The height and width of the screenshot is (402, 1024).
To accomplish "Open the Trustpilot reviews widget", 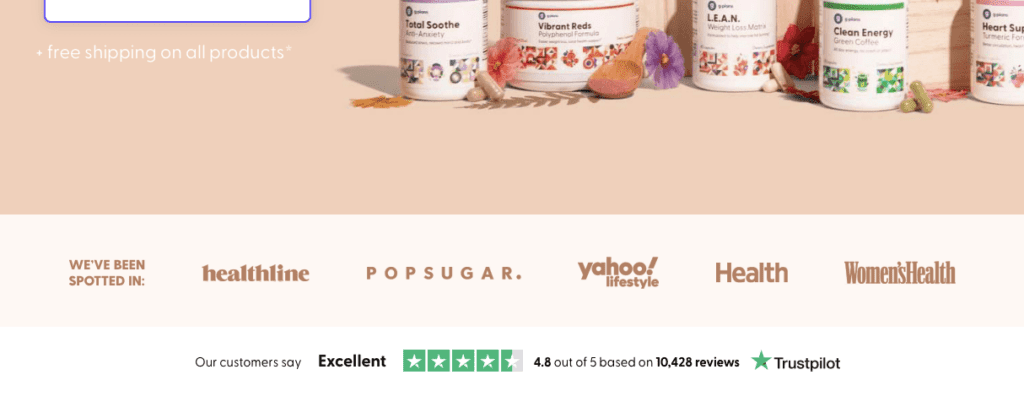I will click(517, 361).
